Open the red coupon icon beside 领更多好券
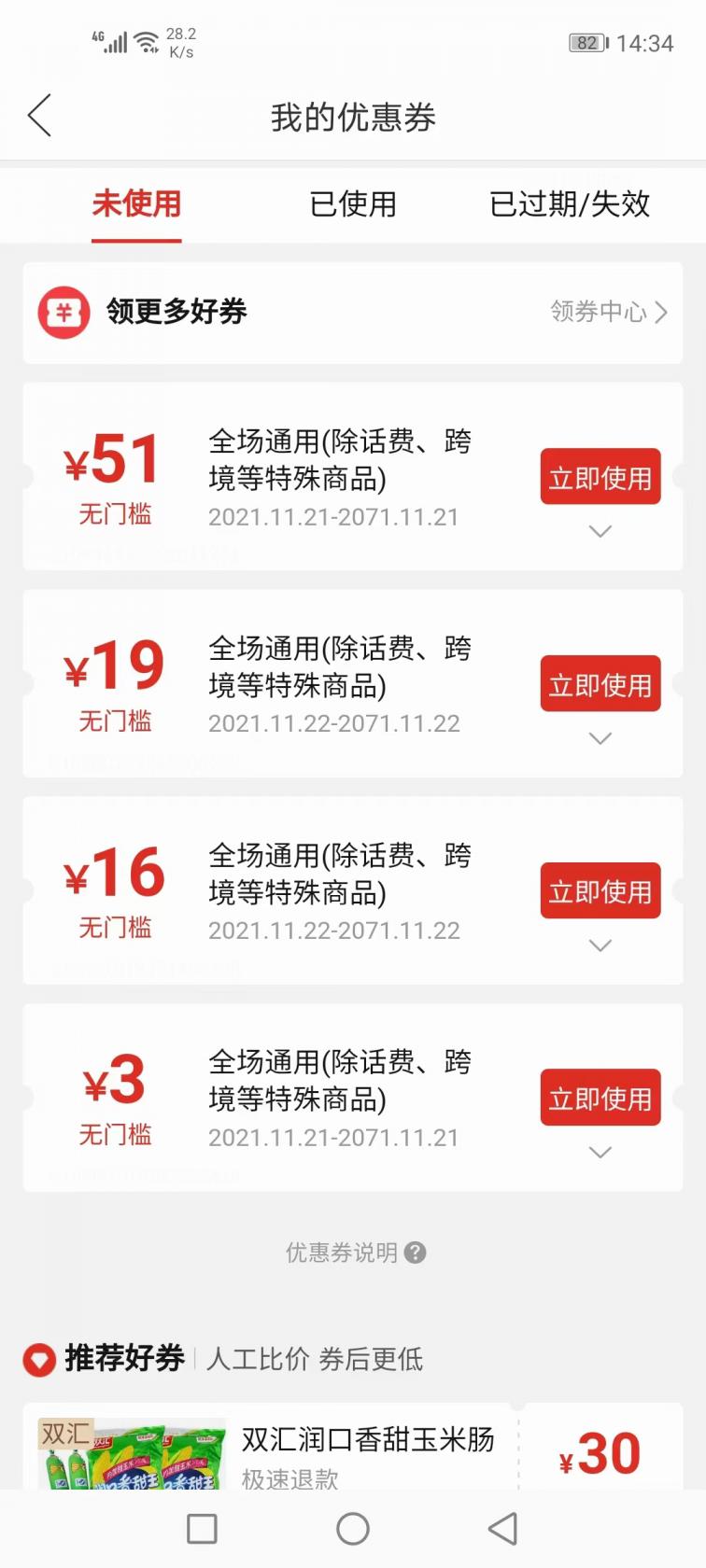Image resolution: width=706 pixels, height=1568 pixels. 63,313
